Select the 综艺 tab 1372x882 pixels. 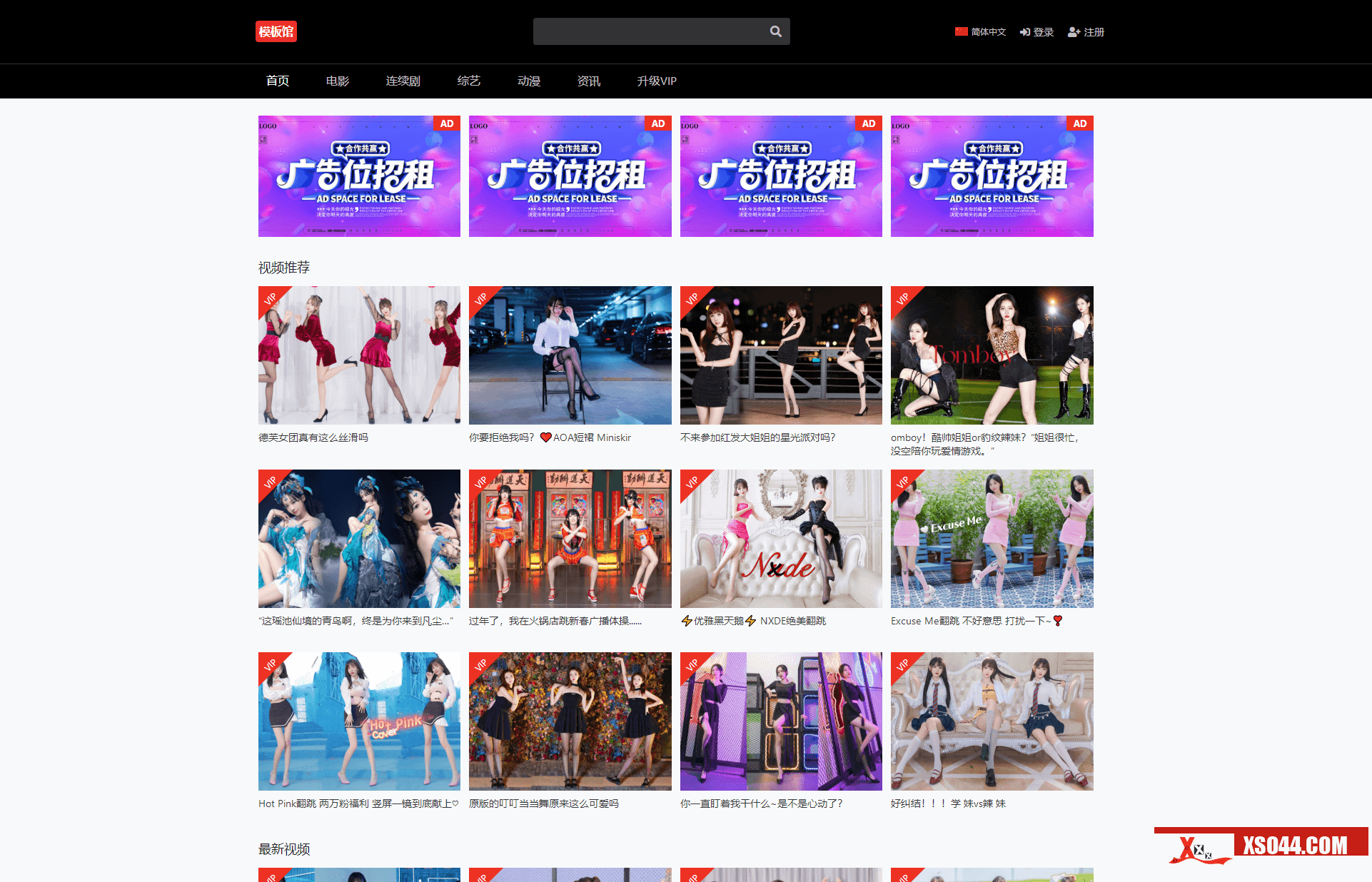[469, 81]
